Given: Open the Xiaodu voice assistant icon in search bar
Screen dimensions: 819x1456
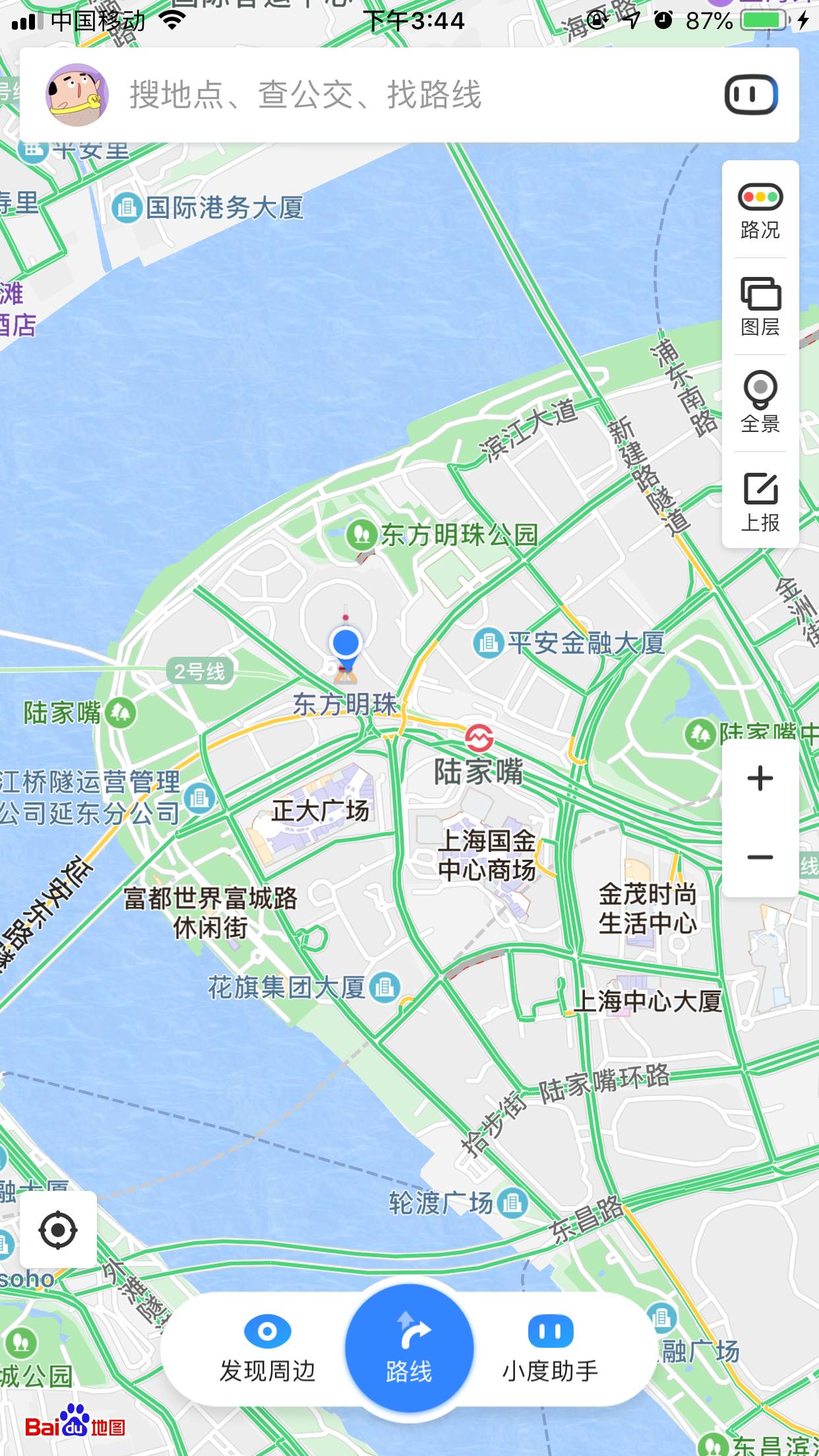Looking at the screenshot, I should (751, 95).
